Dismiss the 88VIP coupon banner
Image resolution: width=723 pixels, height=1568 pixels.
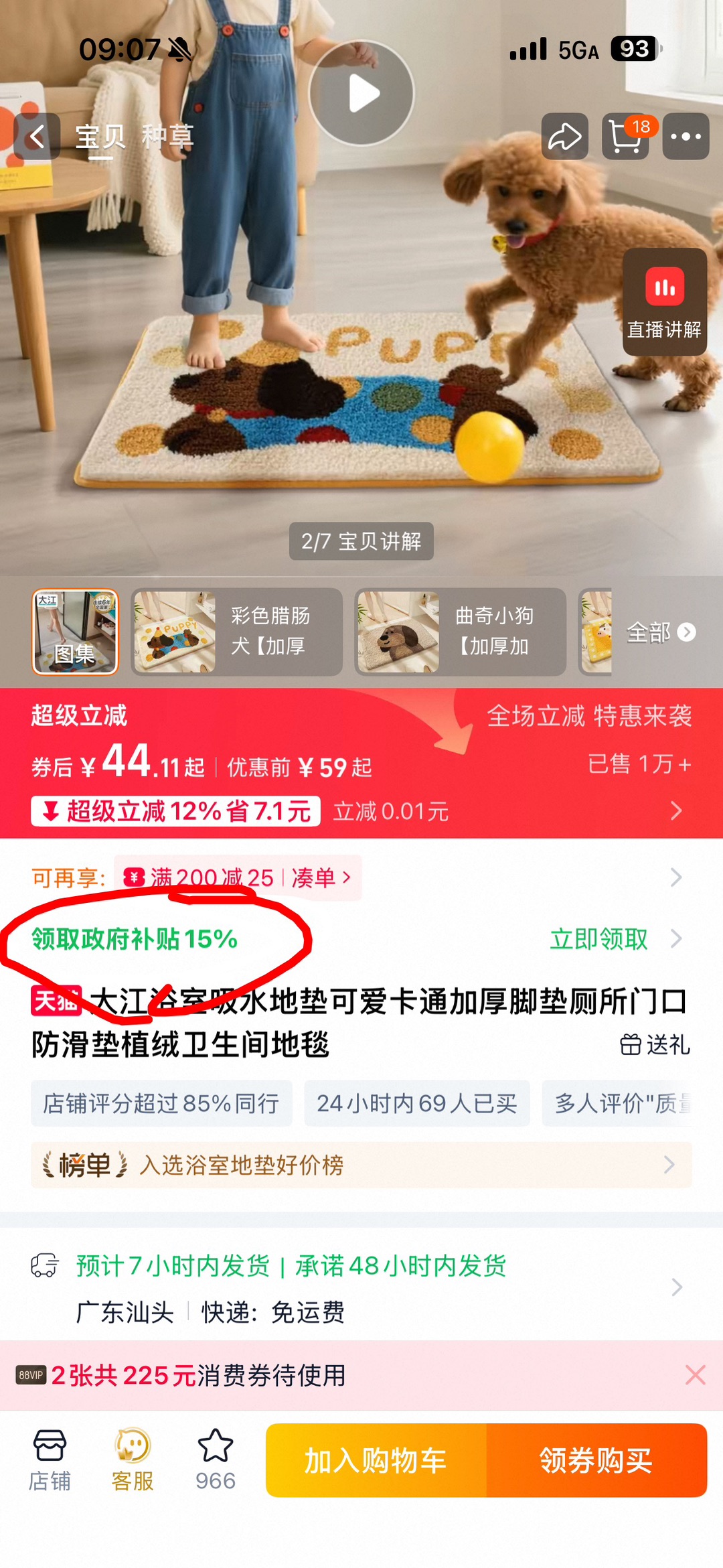click(x=695, y=1375)
